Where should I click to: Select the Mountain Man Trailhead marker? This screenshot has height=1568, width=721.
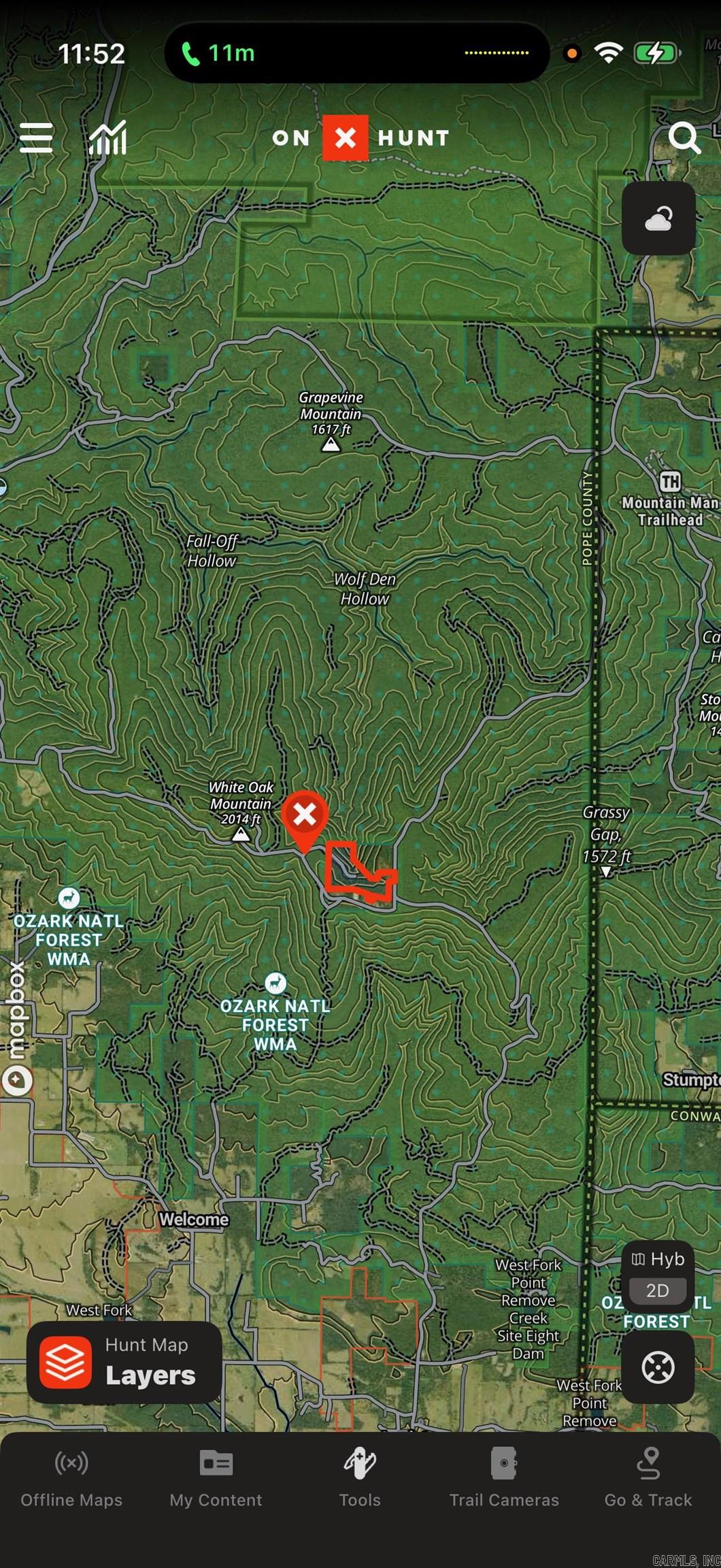pyautogui.click(x=670, y=482)
